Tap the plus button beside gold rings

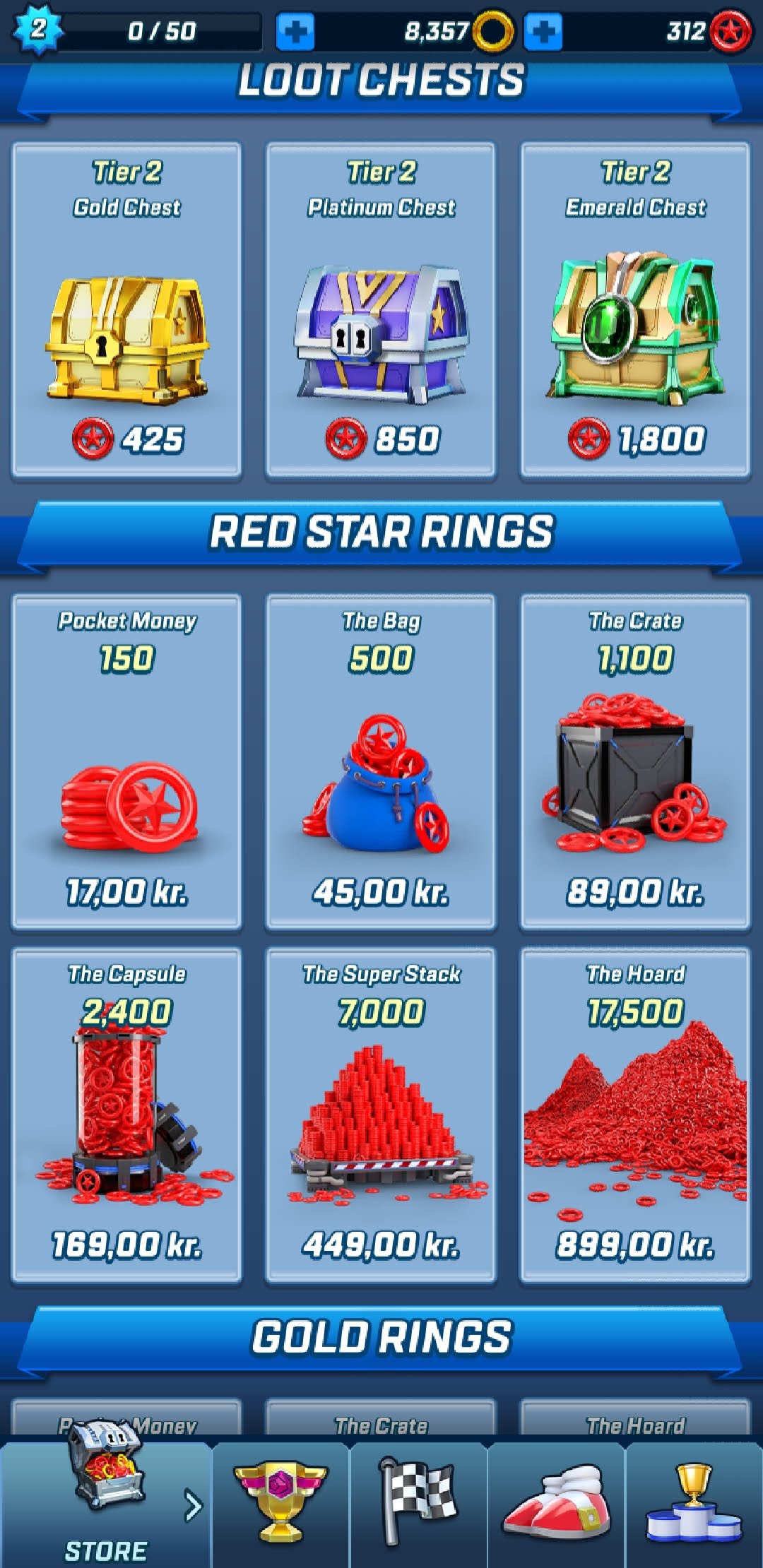(x=295, y=32)
